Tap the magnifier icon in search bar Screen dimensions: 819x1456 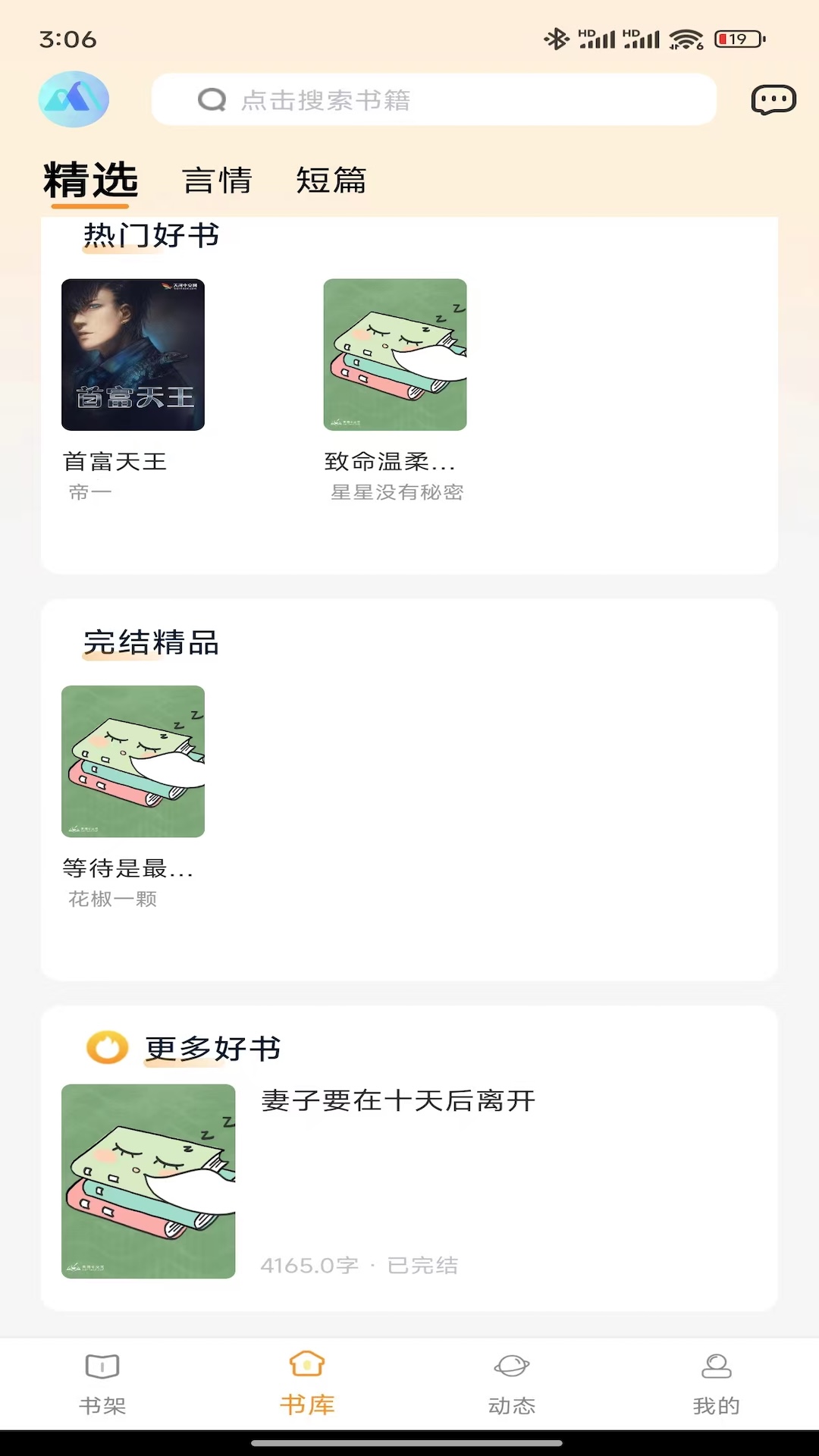(x=211, y=99)
